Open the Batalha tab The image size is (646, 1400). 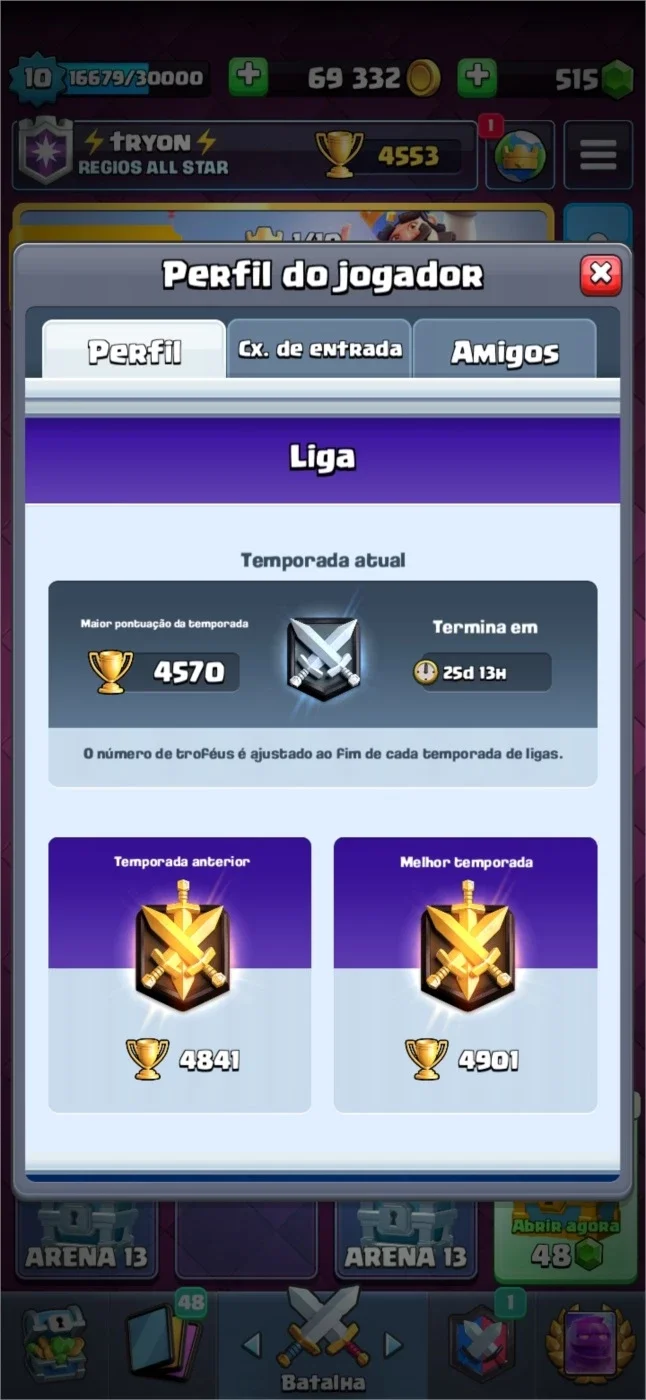click(x=323, y=1343)
